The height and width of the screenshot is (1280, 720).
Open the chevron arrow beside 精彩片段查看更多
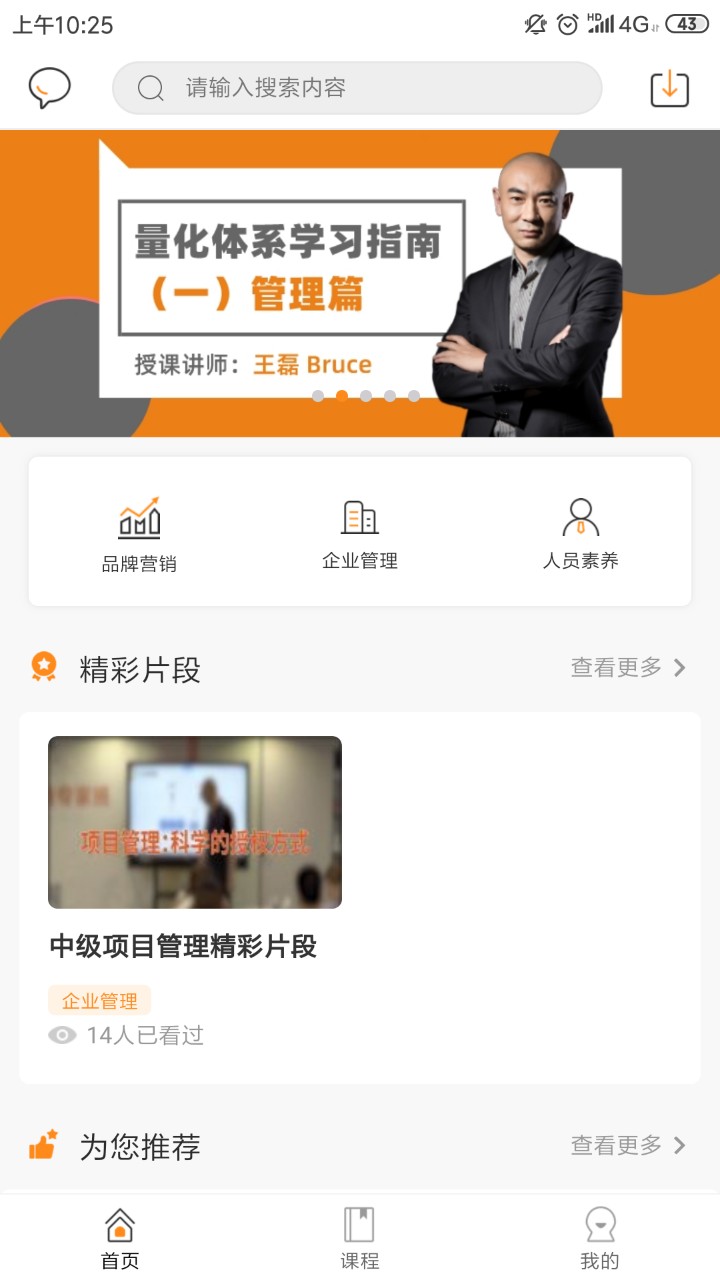click(679, 668)
